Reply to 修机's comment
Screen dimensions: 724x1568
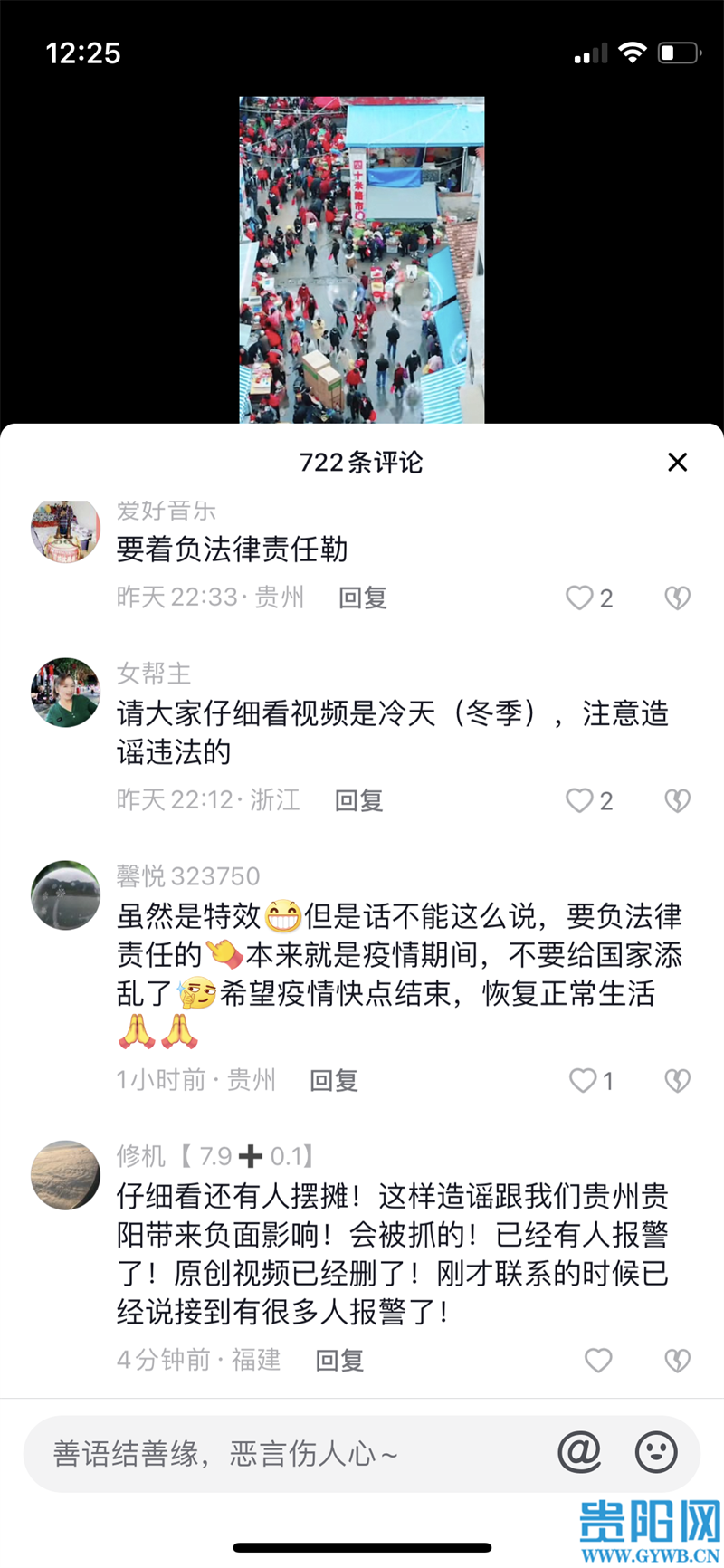[338, 1360]
